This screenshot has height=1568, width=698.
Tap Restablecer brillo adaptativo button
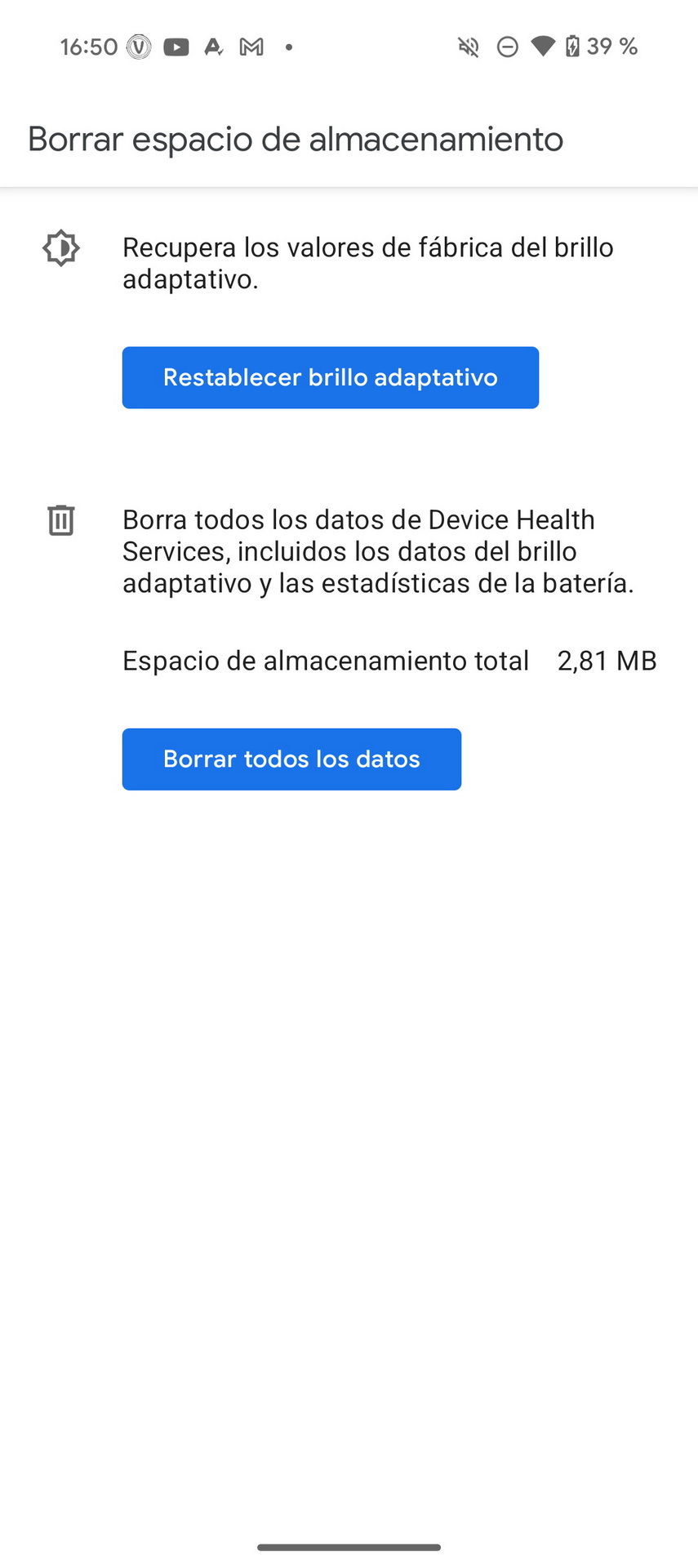[330, 377]
